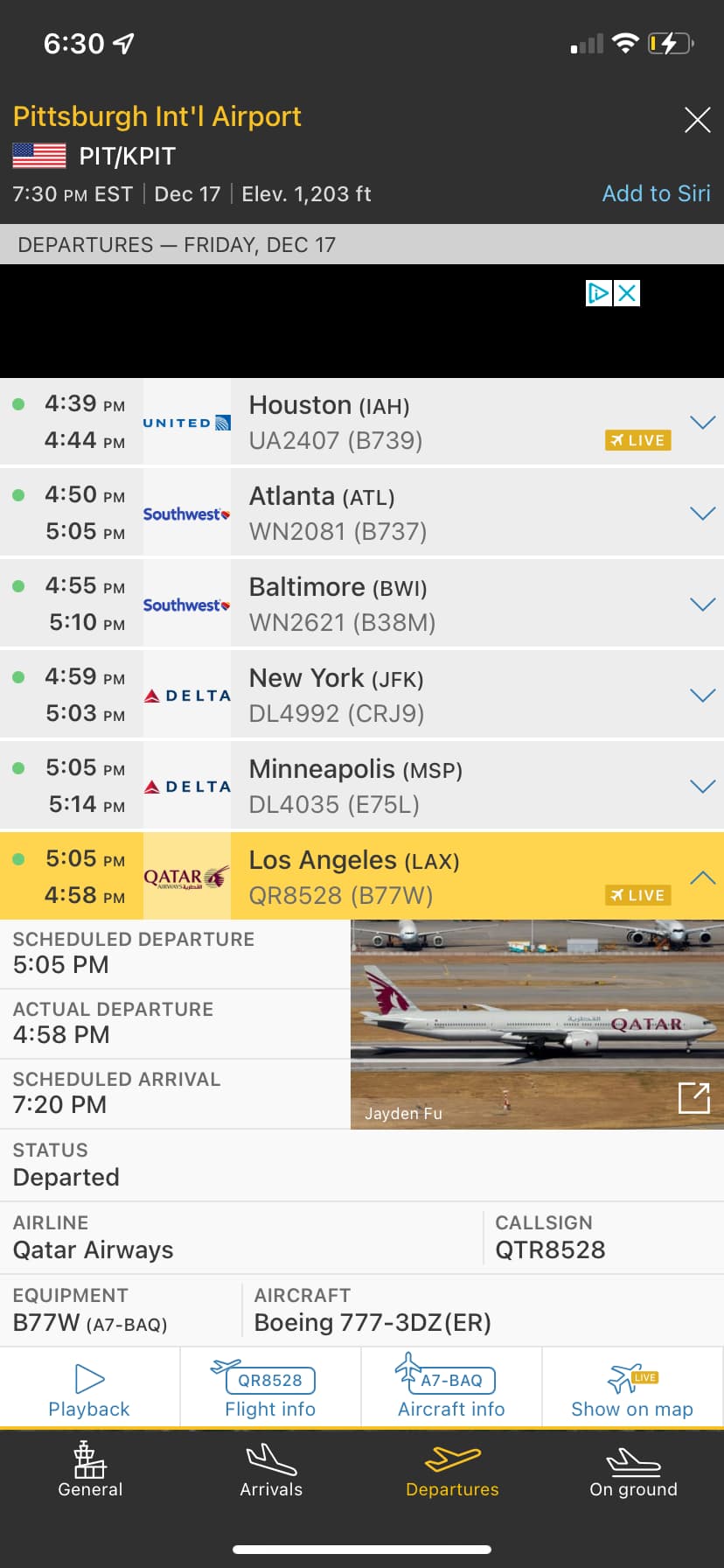
Task: Close the Pittsburgh airport panel
Action: [697, 120]
